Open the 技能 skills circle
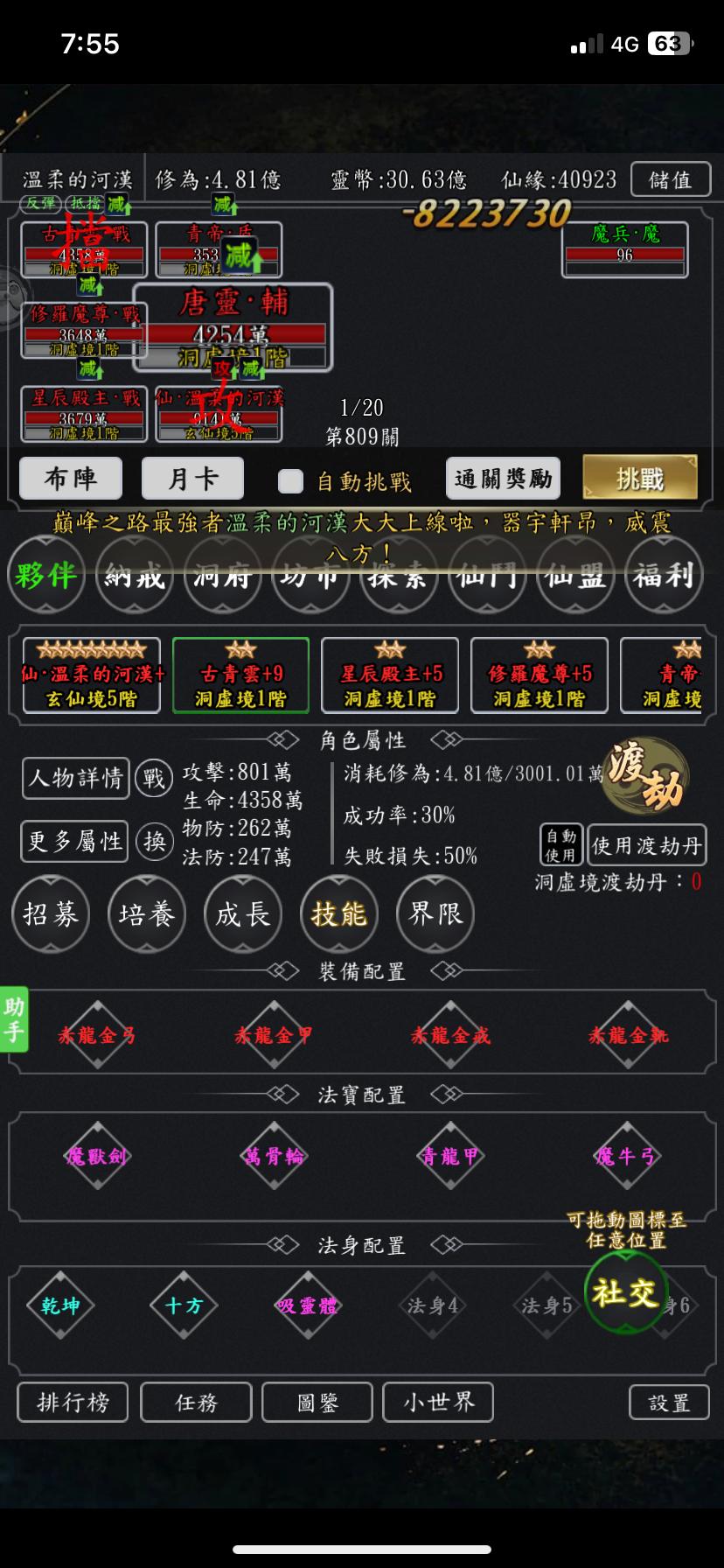The height and width of the screenshot is (1568, 724). tap(339, 914)
